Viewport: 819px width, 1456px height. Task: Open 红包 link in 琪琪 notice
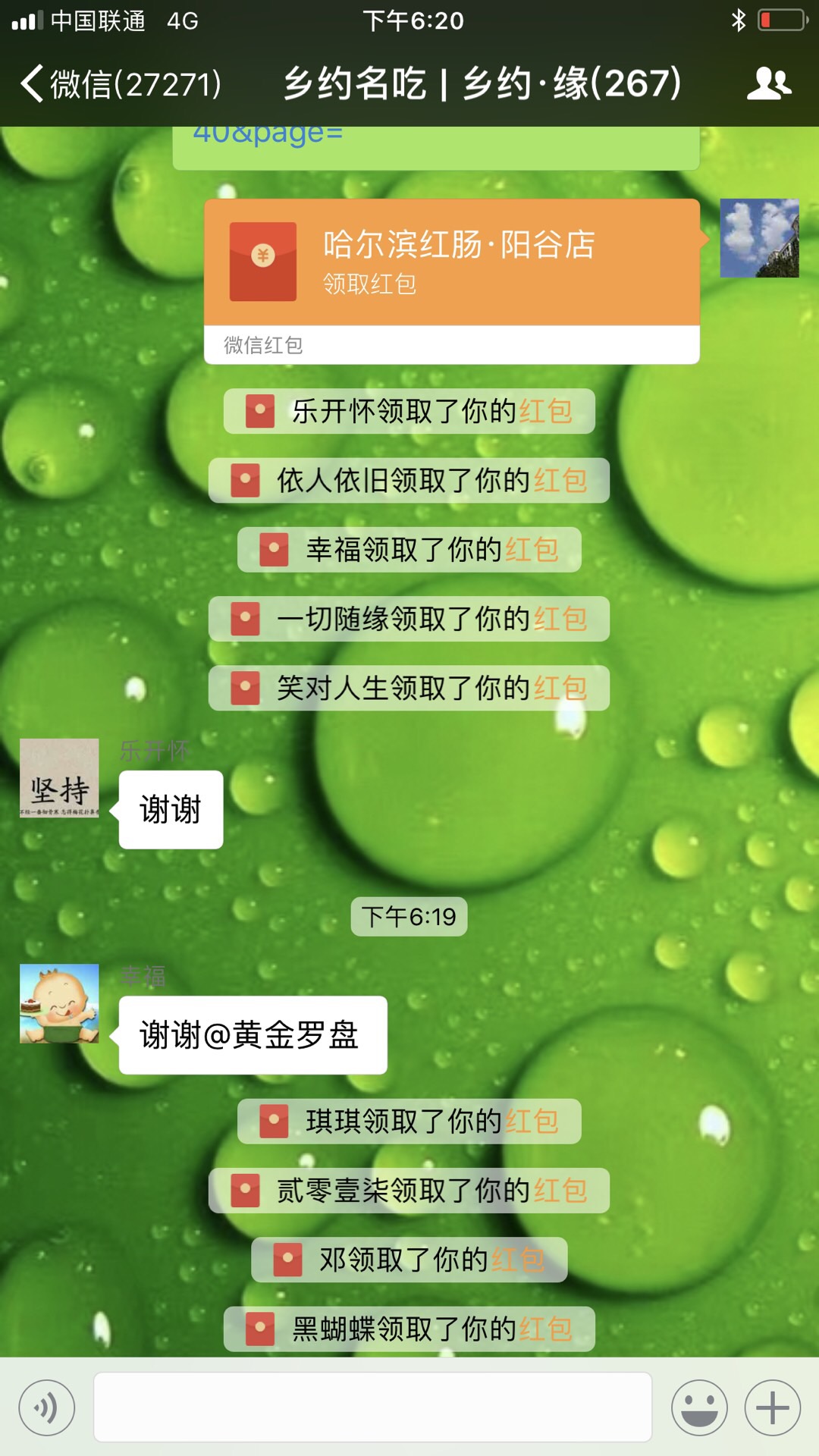tap(532, 1122)
